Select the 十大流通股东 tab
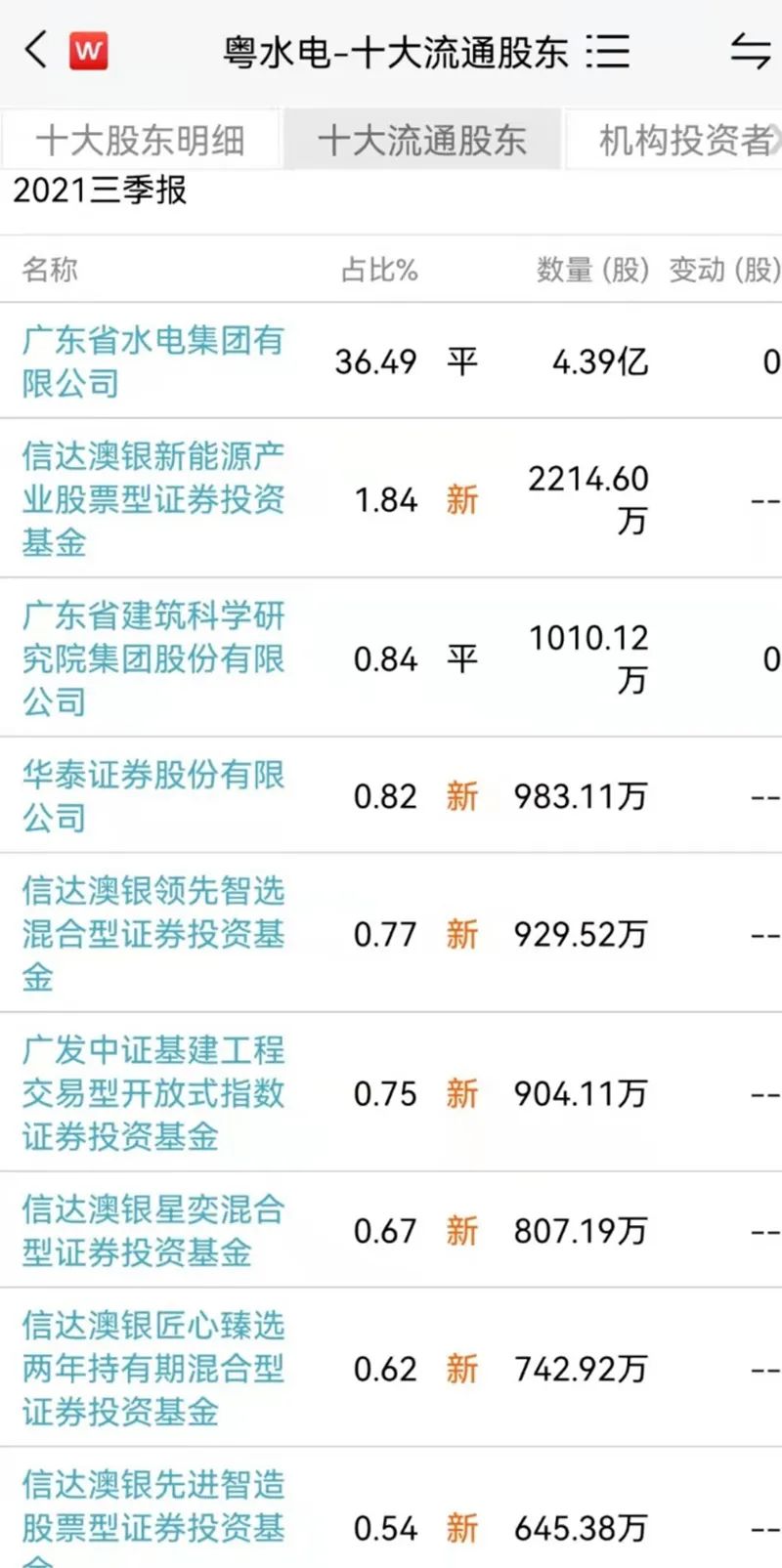This screenshot has width=782, height=1568. point(422,140)
